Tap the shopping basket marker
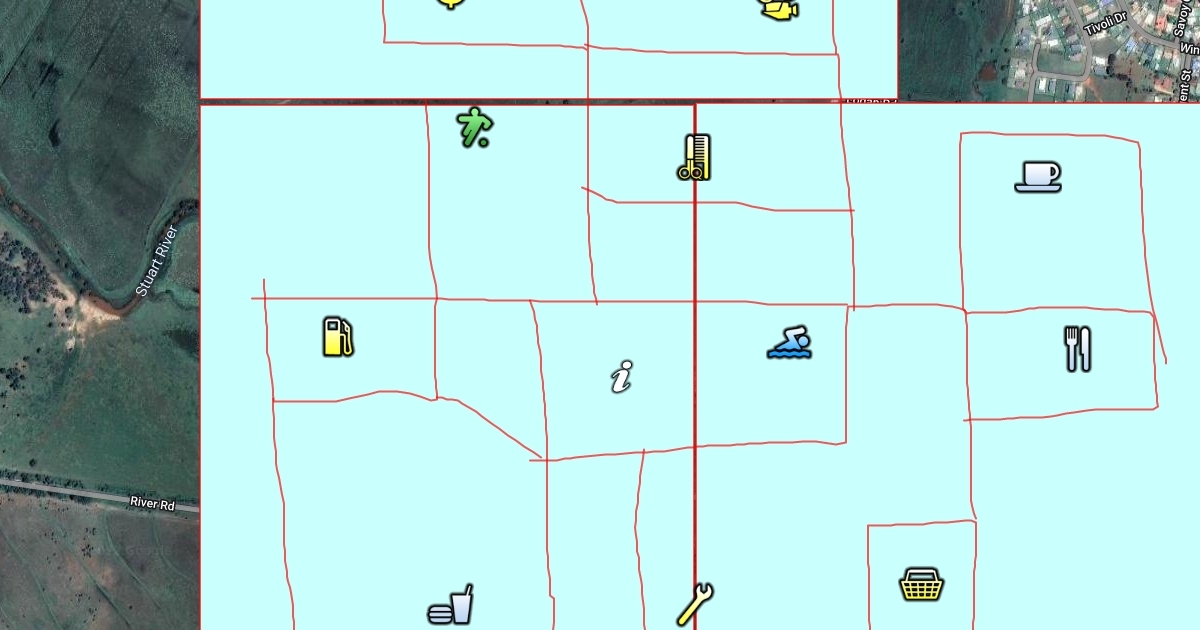1200x630 pixels. coord(921,584)
